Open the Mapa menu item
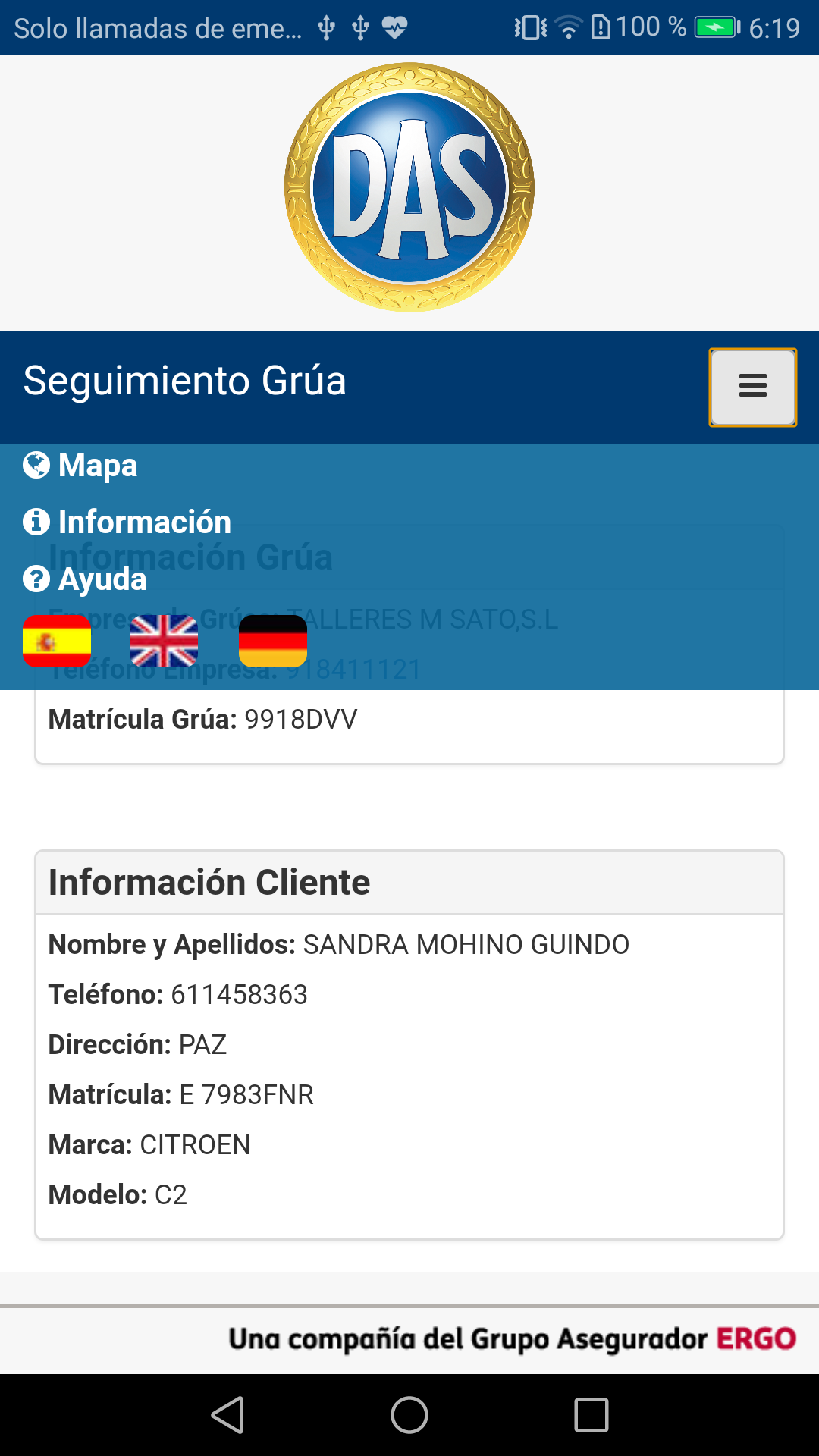 click(x=80, y=466)
